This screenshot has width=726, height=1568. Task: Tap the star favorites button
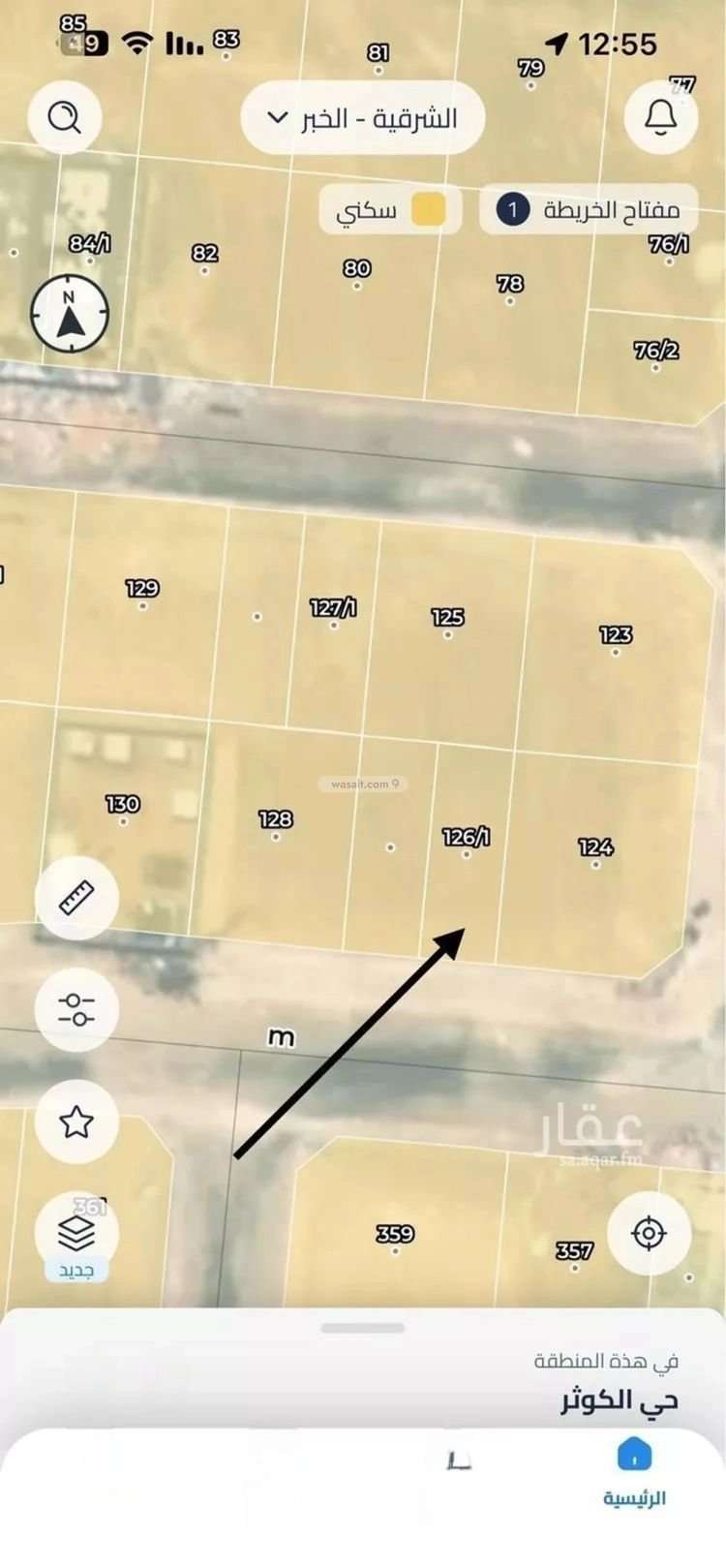(x=76, y=1122)
